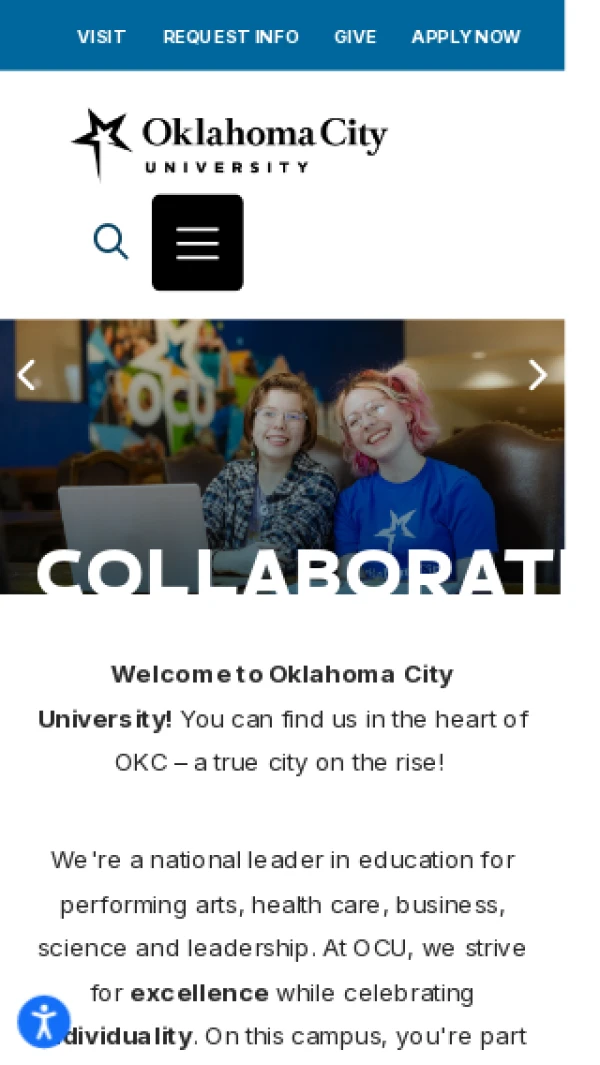
Task: Tap REQUEST INFO in the top bar
Action: tap(231, 37)
